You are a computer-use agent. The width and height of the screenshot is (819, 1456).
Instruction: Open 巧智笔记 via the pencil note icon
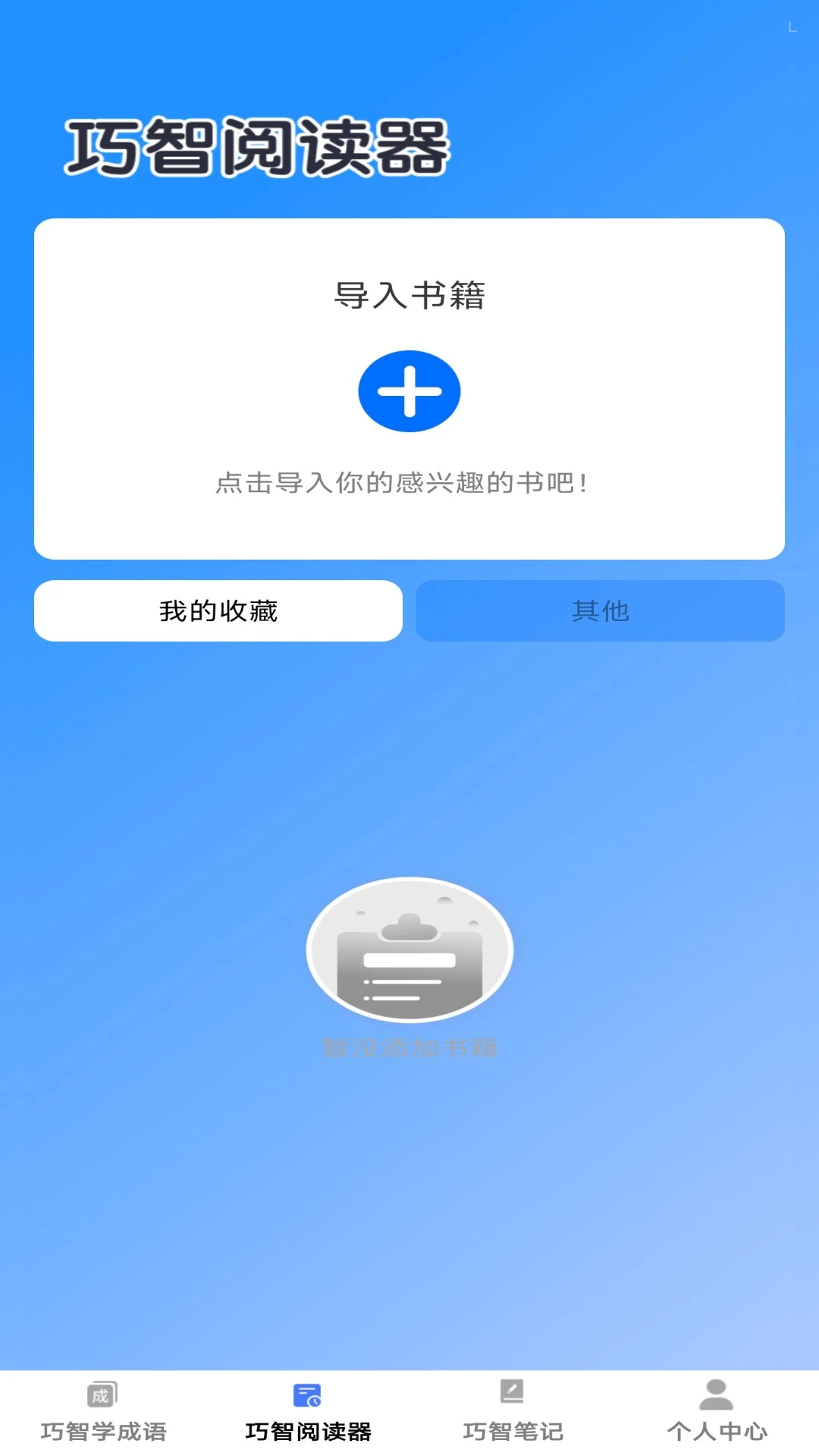[x=510, y=1394]
